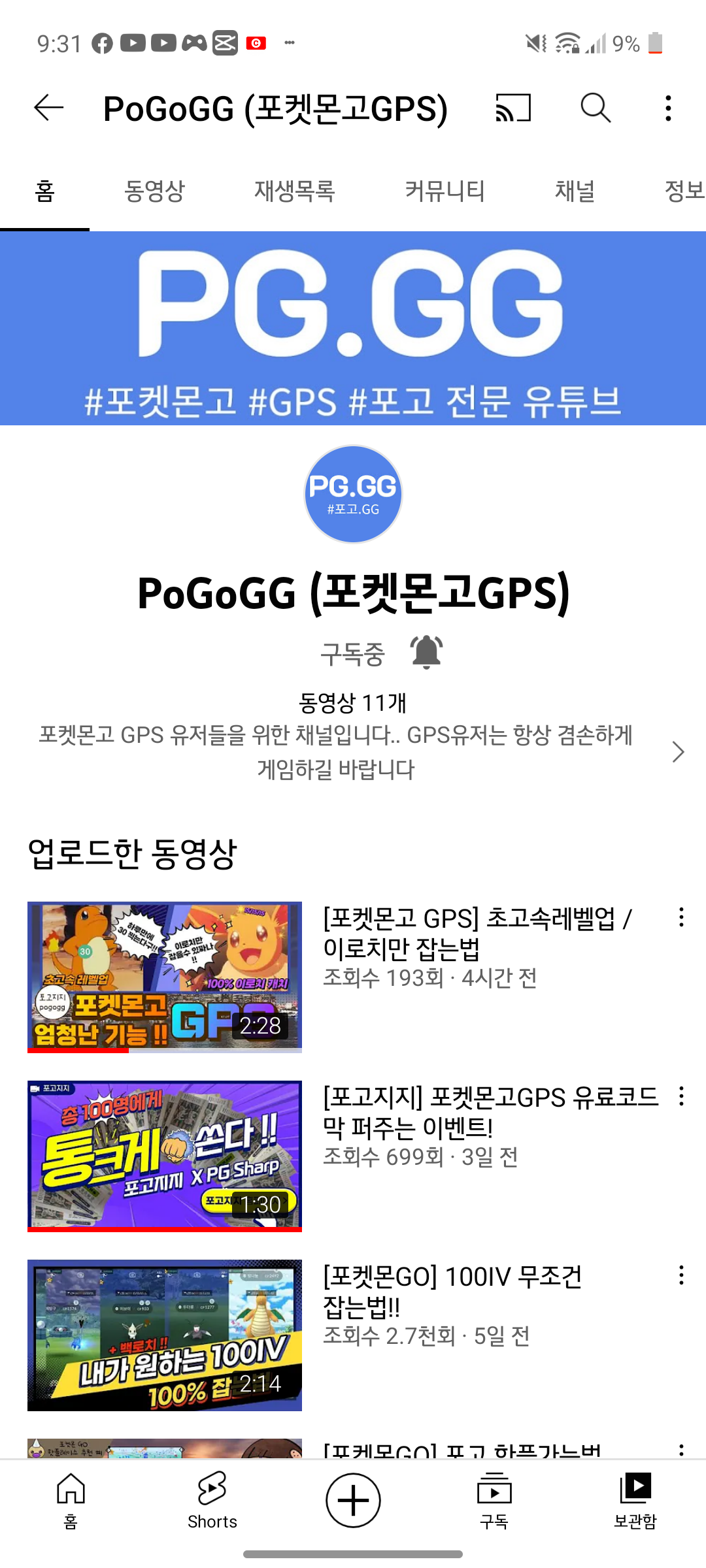706x1568 pixels.
Task: Open the 보관함 library tab
Action: pyautogui.click(x=635, y=1500)
